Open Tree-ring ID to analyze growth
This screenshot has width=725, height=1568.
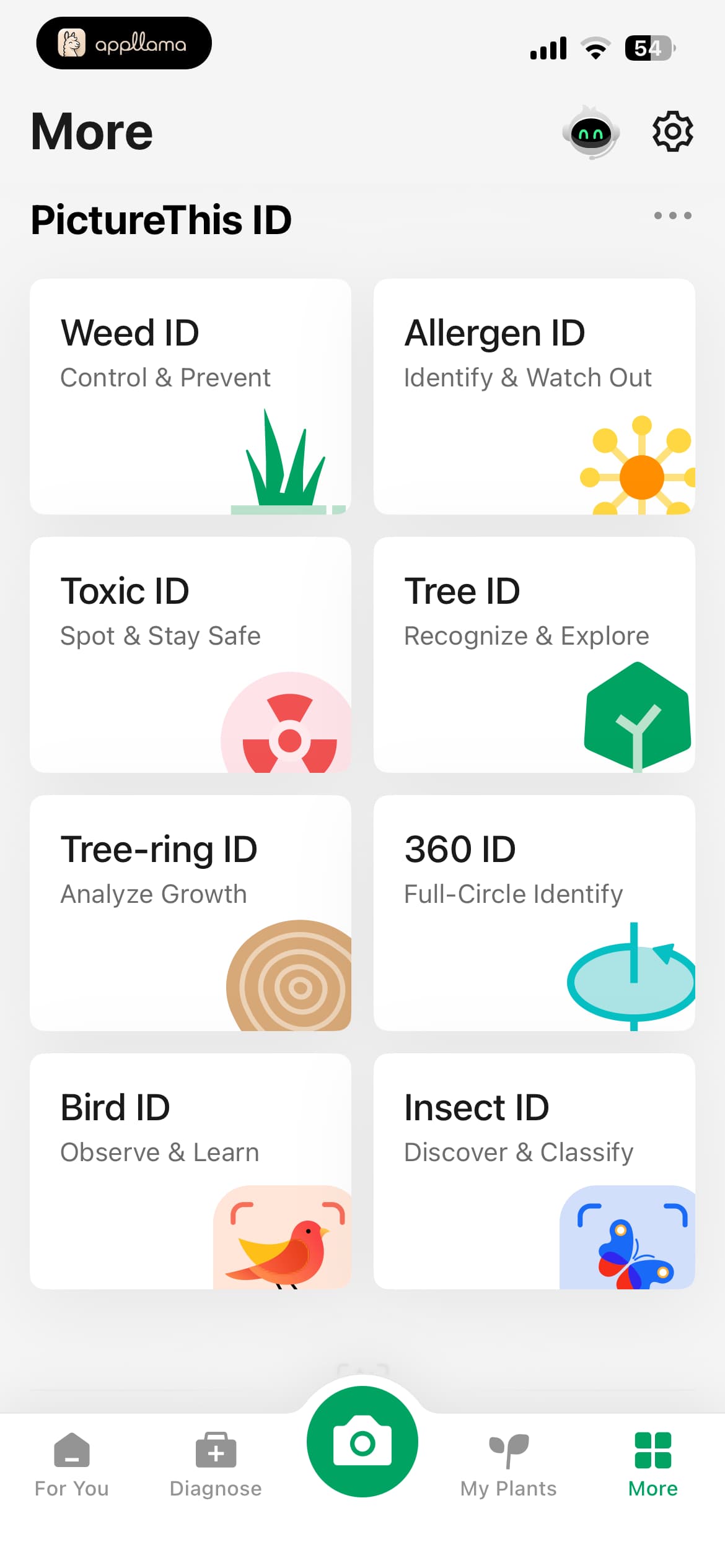[x=190, y=913]
